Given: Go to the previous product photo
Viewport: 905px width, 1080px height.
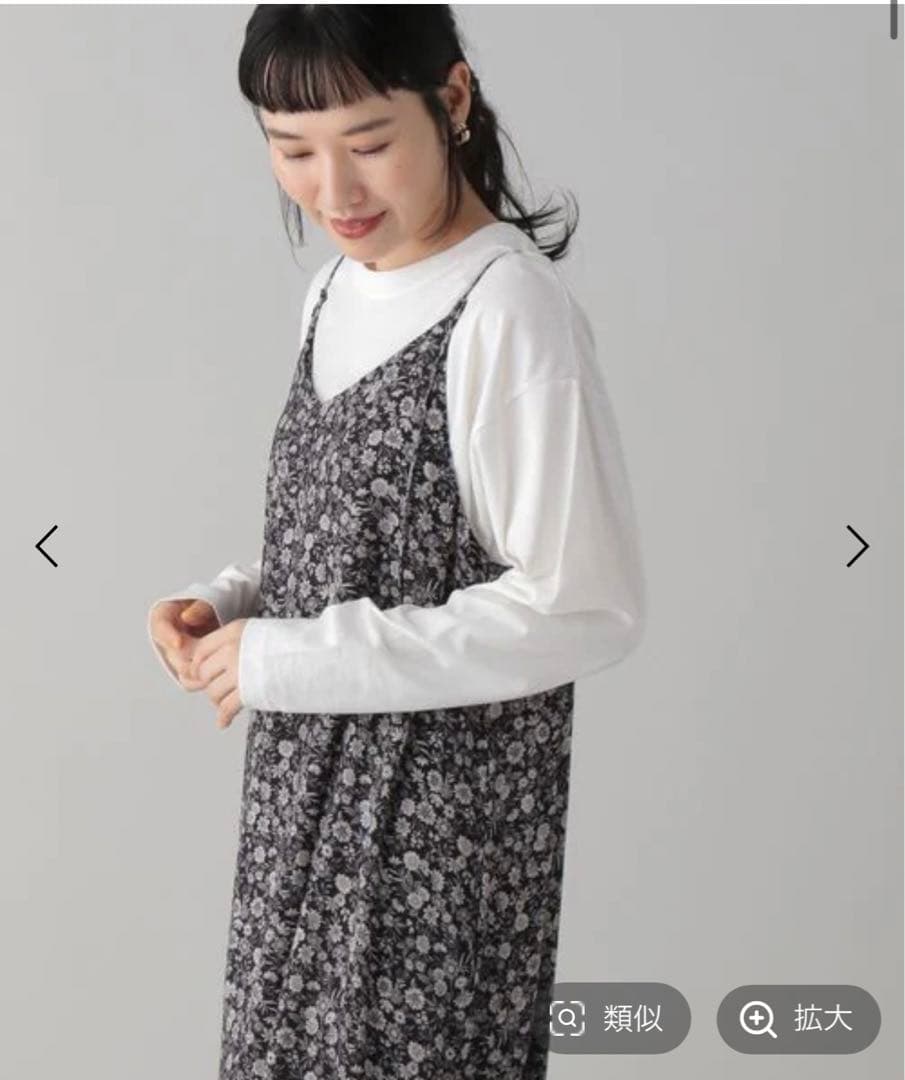Looking at the screenshot, I should point(47,546).
